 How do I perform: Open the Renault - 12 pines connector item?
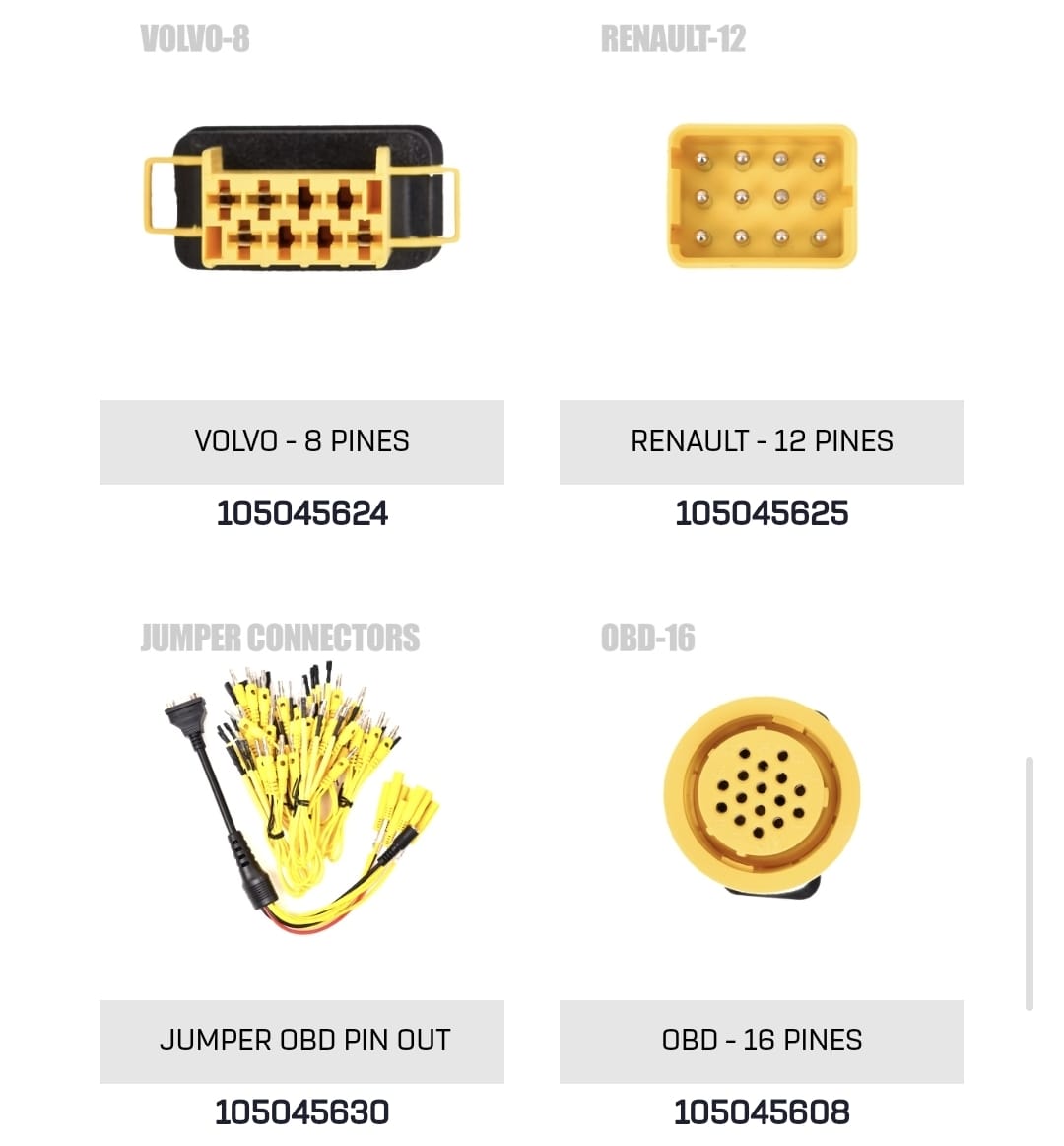(x=762, y=441)
